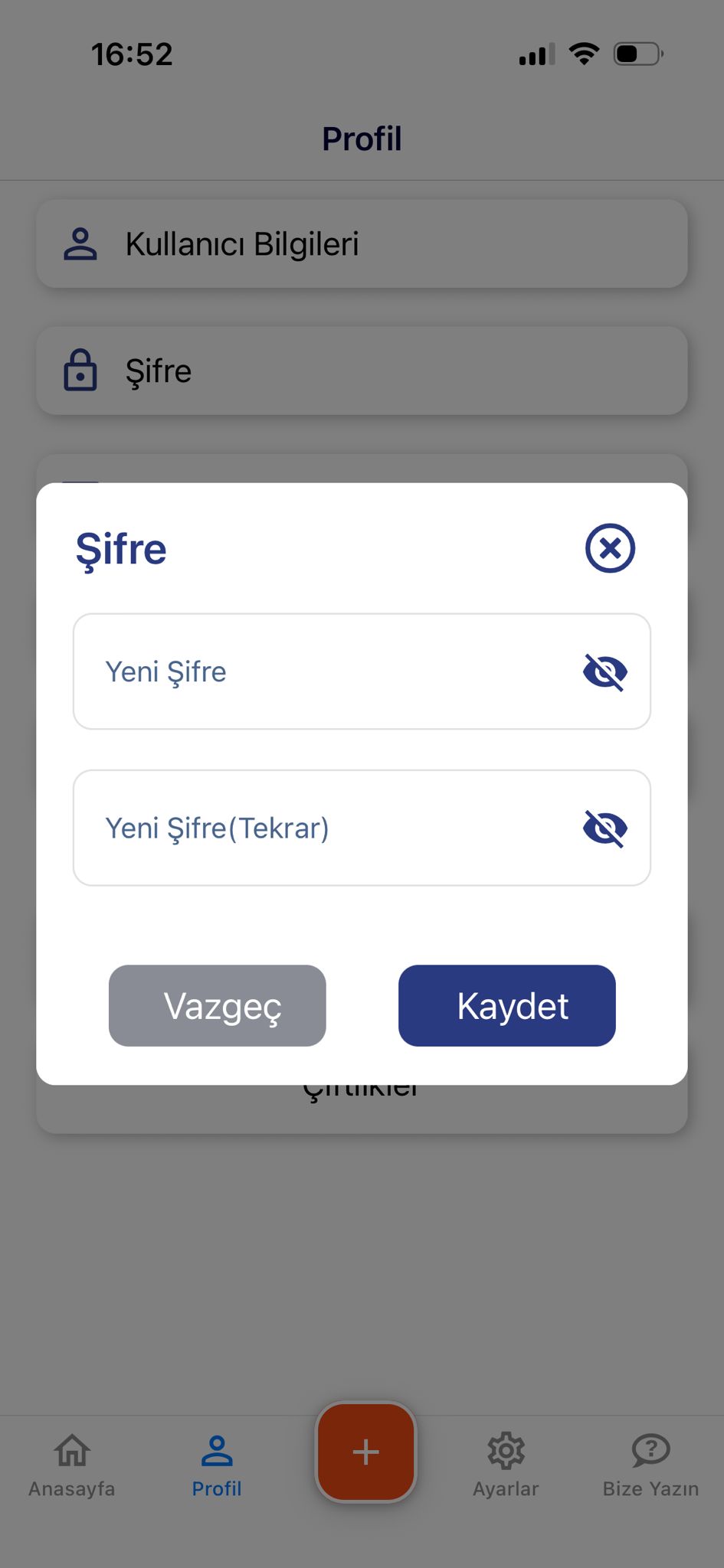Show password in the Yeni Şifre field
This screenshot has width=724, height=1568.
(x=605, y=672)
